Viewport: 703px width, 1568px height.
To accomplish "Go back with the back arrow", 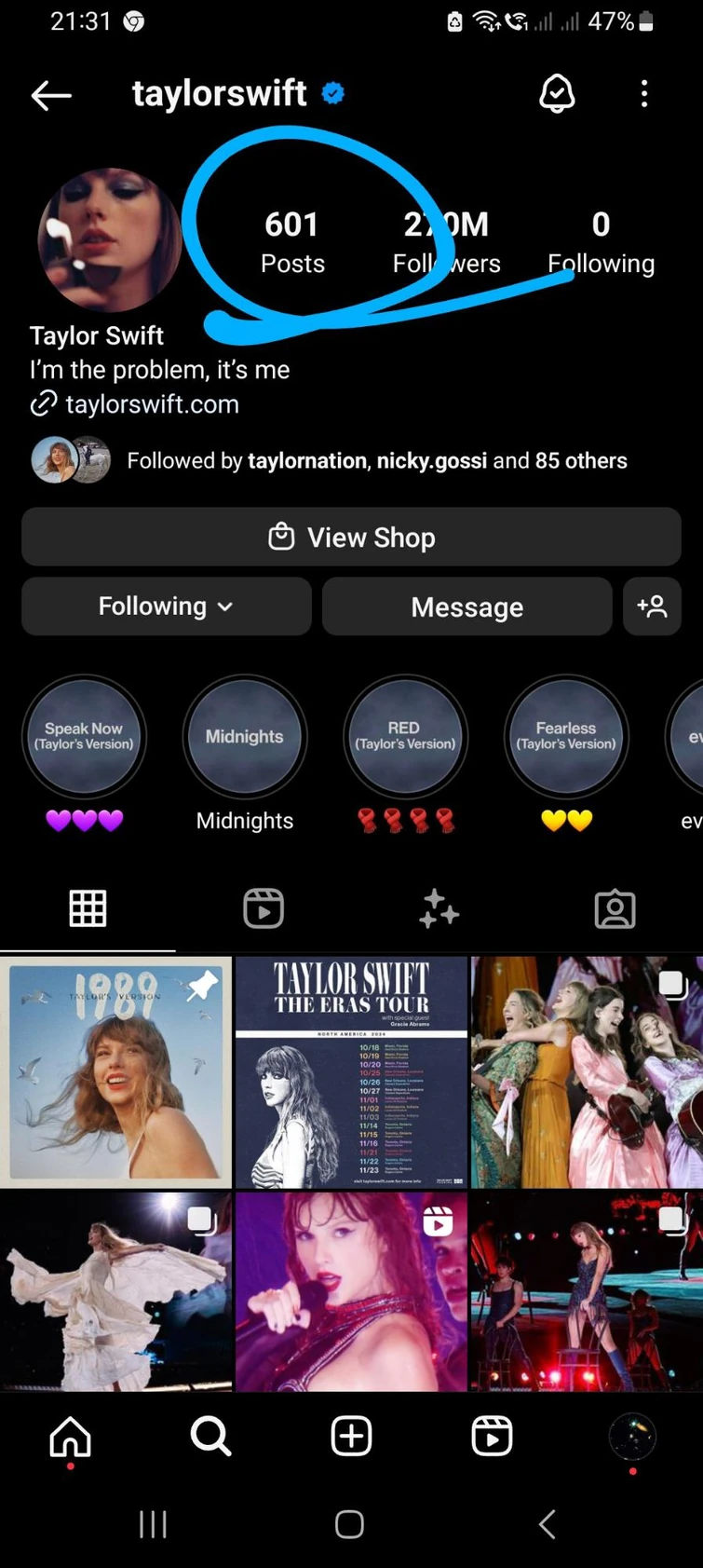I will [51, 95].
